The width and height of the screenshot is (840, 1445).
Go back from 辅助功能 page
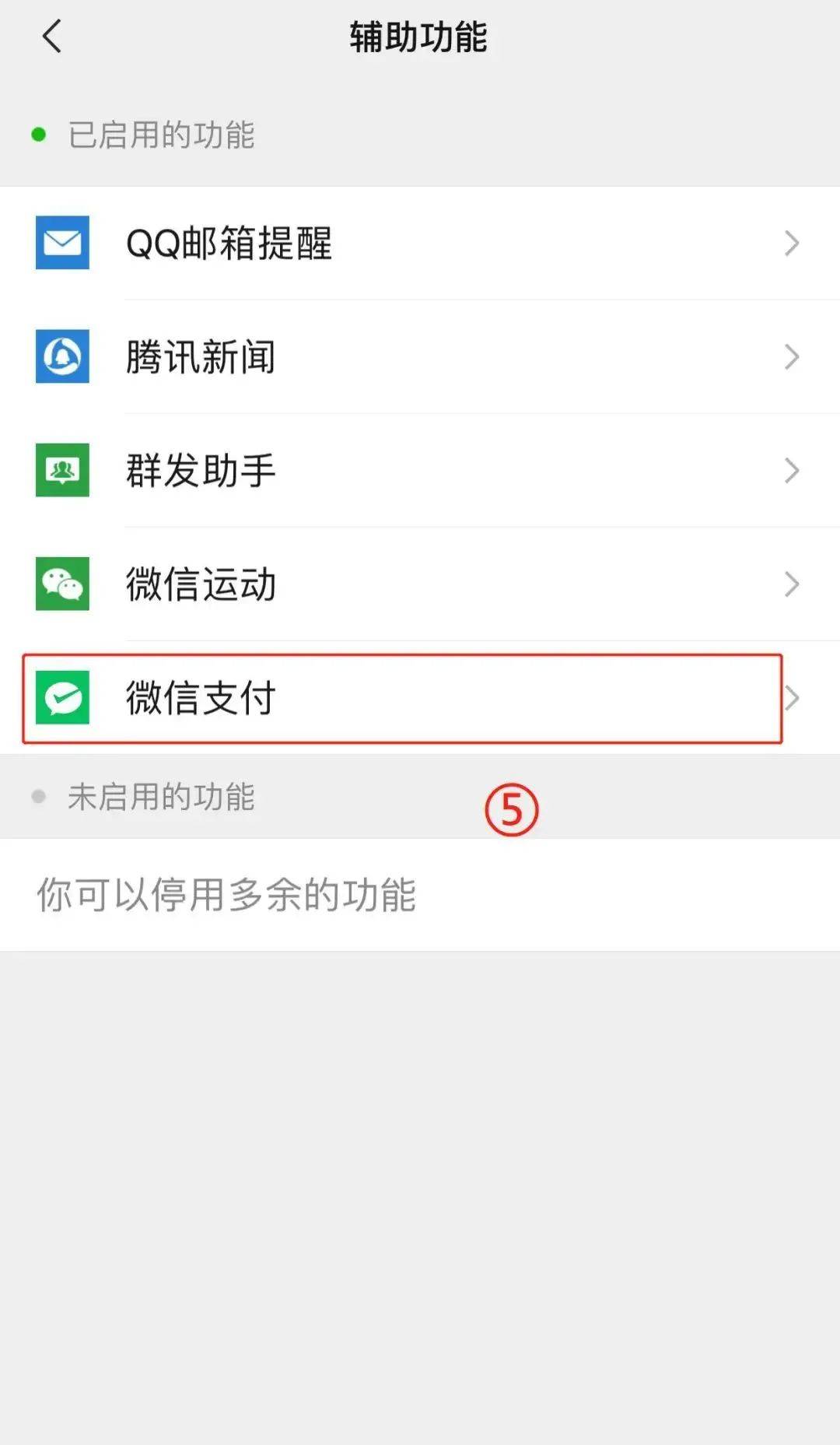pos(51,37)
